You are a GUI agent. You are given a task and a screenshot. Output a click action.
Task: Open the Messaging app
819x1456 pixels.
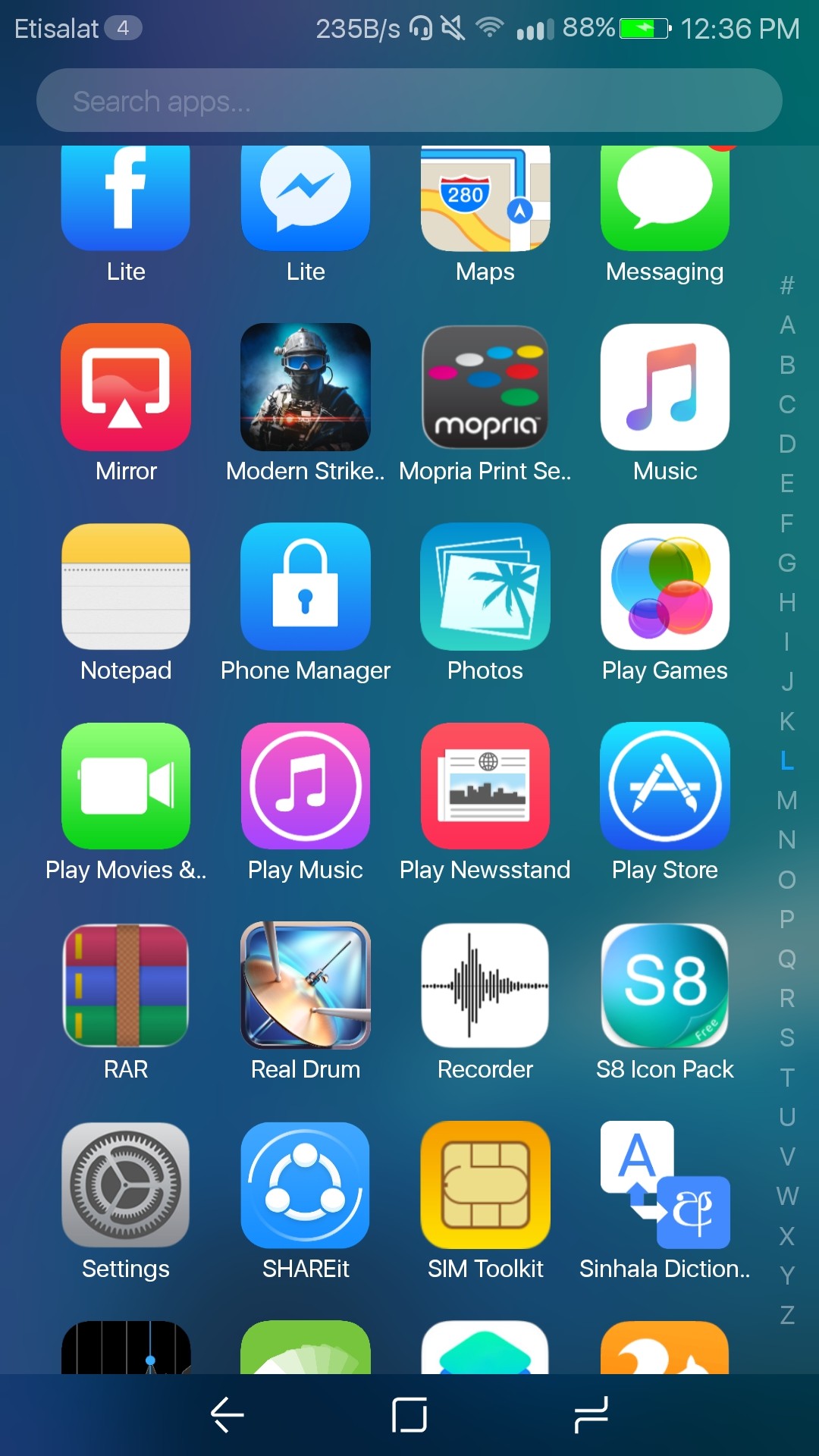pyautogui.click(x=664, y=197)
